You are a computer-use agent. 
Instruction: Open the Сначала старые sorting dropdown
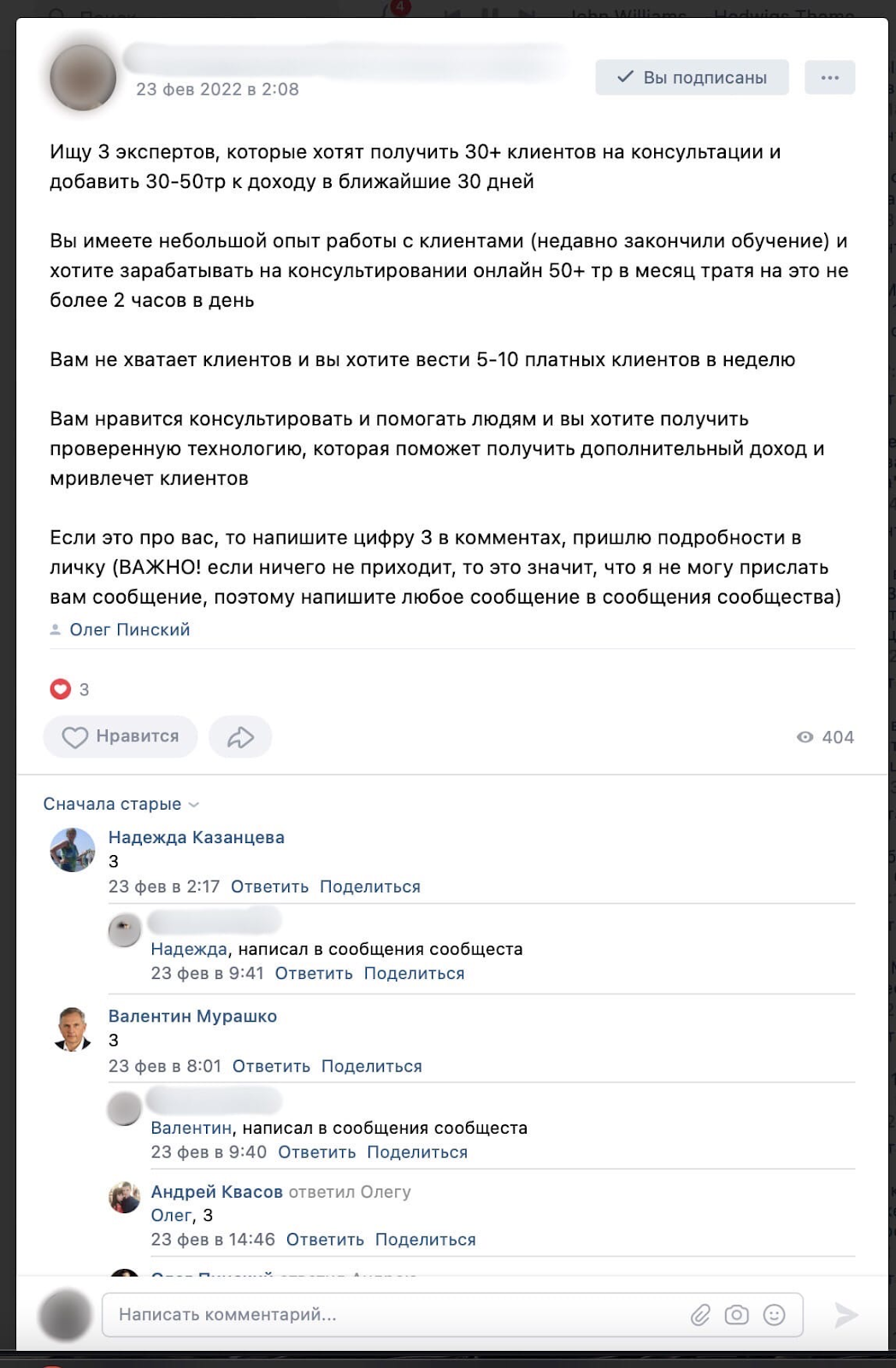(x=121, y=804)
